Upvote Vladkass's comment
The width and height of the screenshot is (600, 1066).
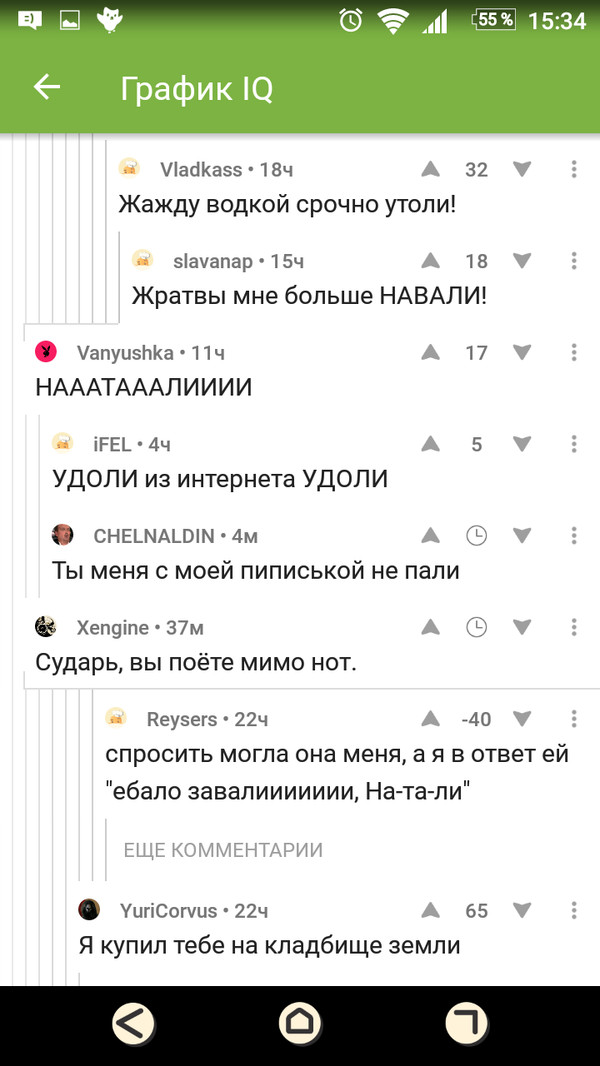point(430,169)
